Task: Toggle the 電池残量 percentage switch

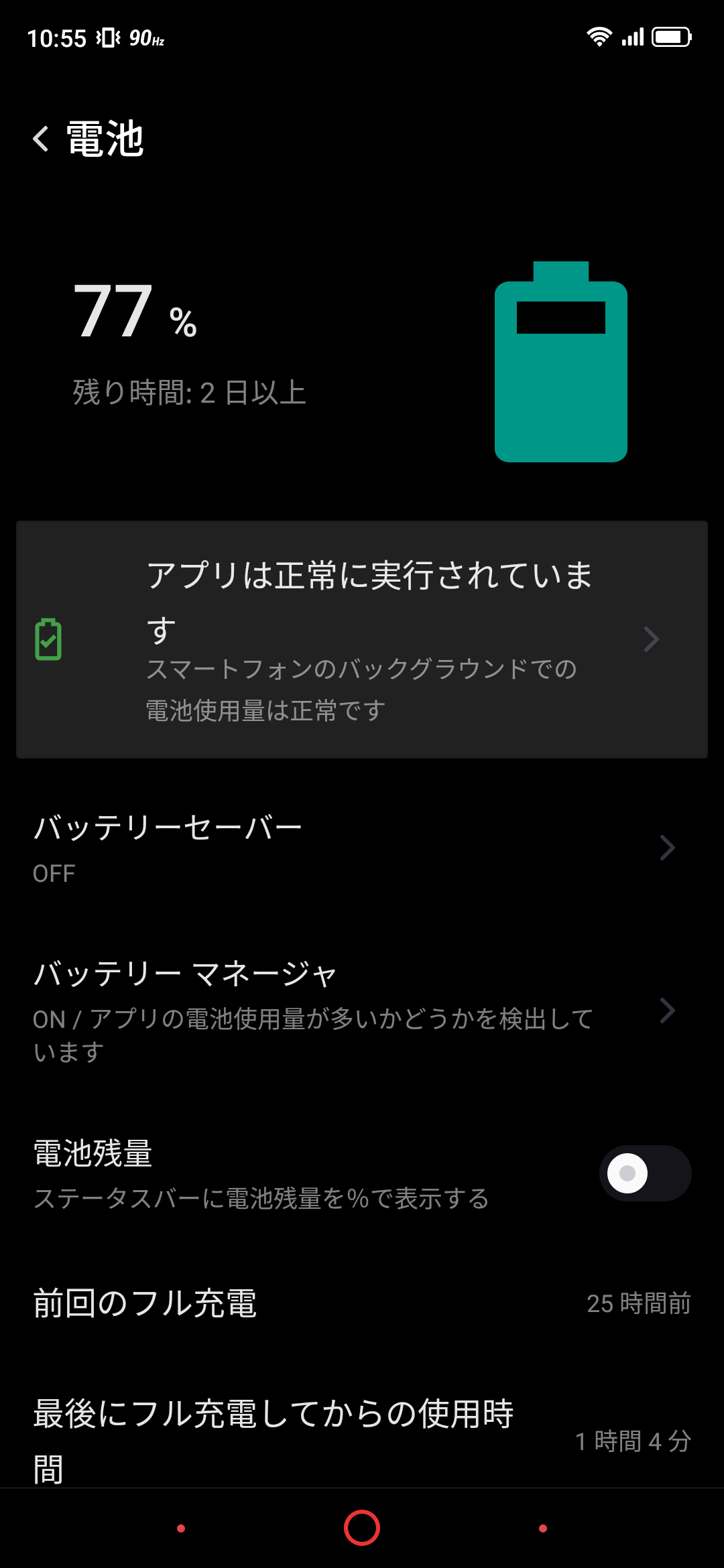Action: pyautogui.click(x=645, y=1173)
